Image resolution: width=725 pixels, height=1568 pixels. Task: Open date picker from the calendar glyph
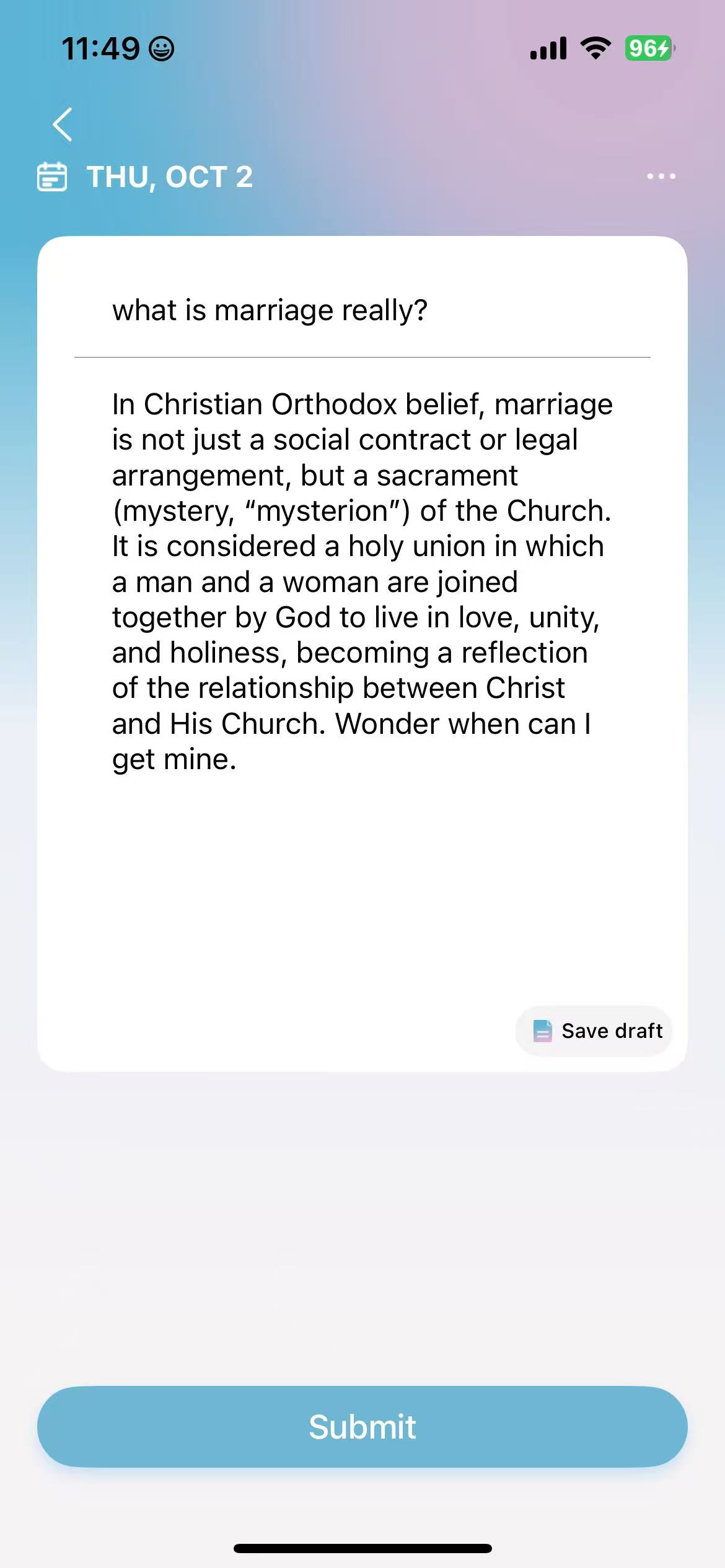click(52, 177)
